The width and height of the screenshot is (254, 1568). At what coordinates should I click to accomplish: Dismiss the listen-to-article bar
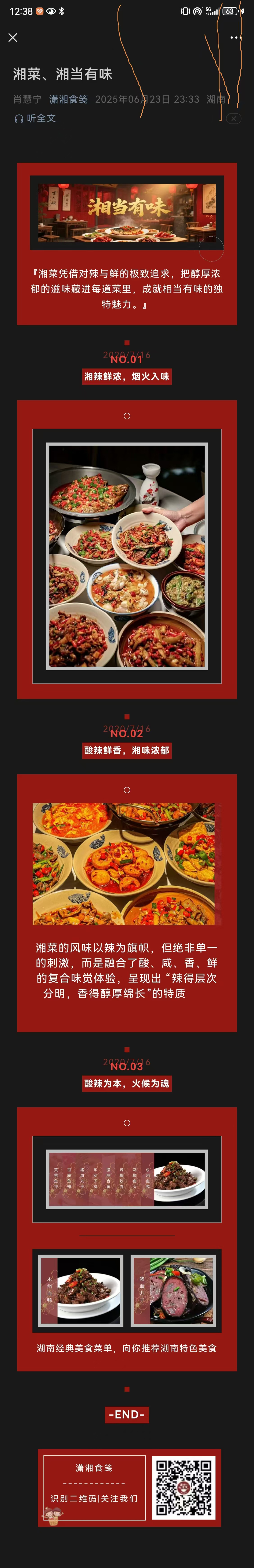pos(233,119)
